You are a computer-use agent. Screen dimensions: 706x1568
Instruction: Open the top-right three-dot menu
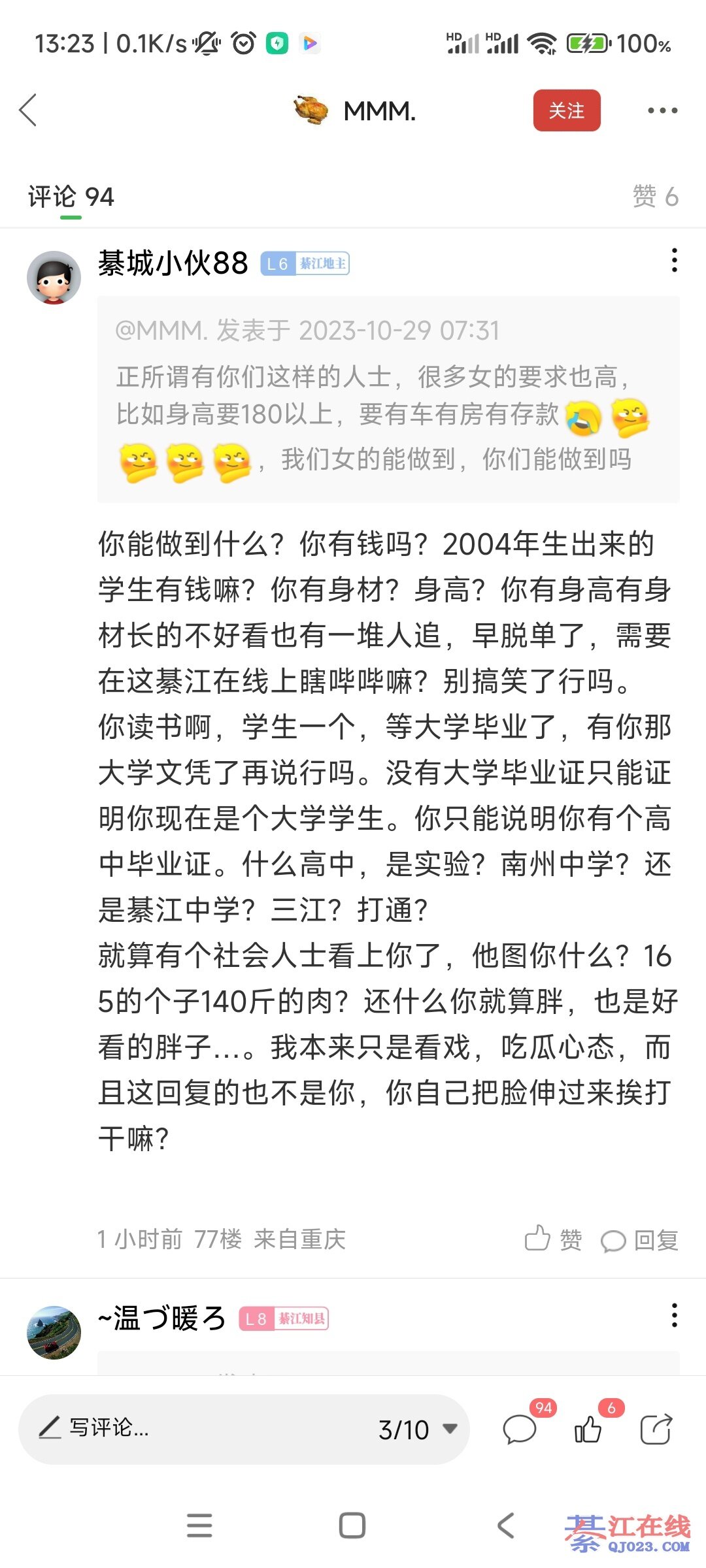[x=662, y=110]
